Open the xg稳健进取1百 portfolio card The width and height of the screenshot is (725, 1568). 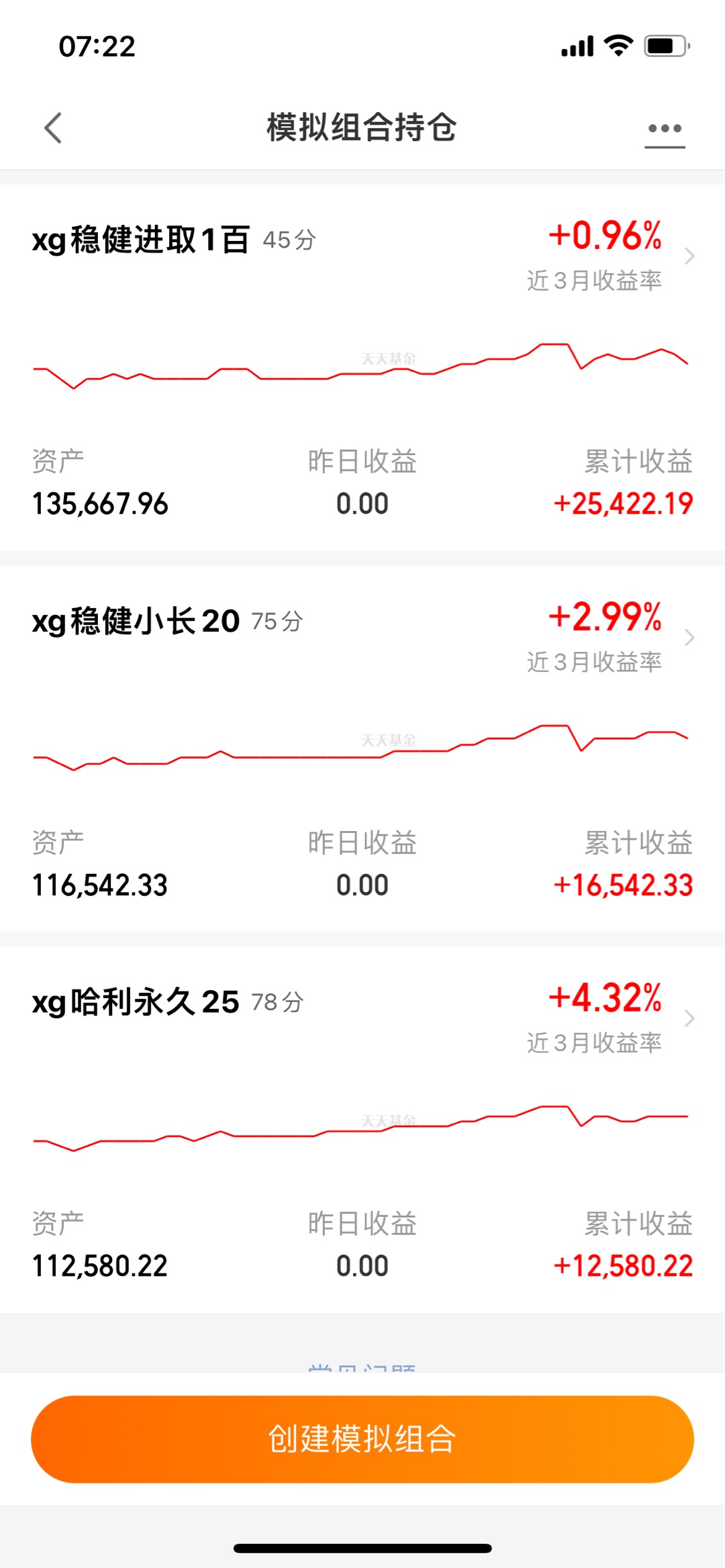pos(362,367)
